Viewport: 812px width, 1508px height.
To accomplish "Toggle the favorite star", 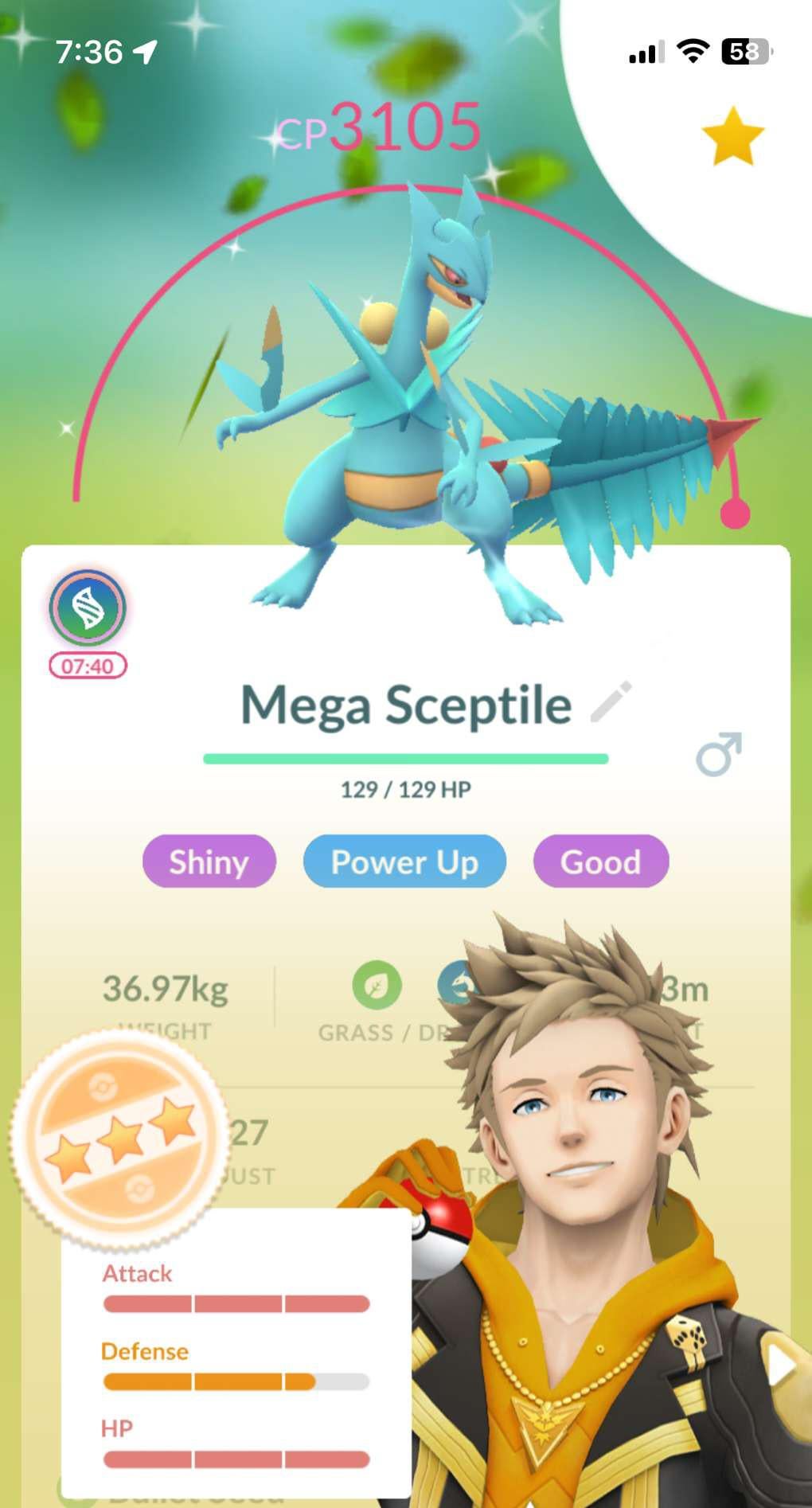I will click(x=732, y=137).
